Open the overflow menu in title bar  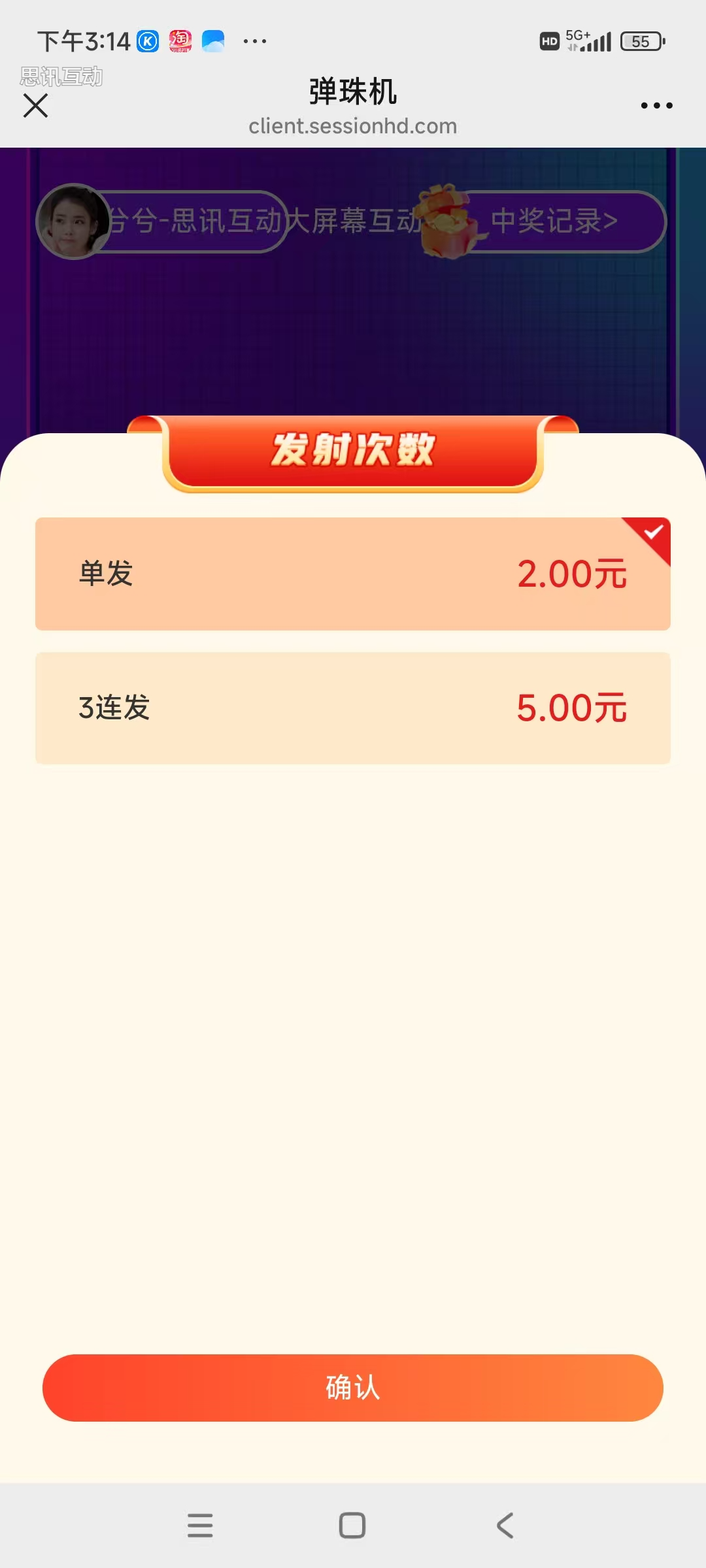[656, 105]
